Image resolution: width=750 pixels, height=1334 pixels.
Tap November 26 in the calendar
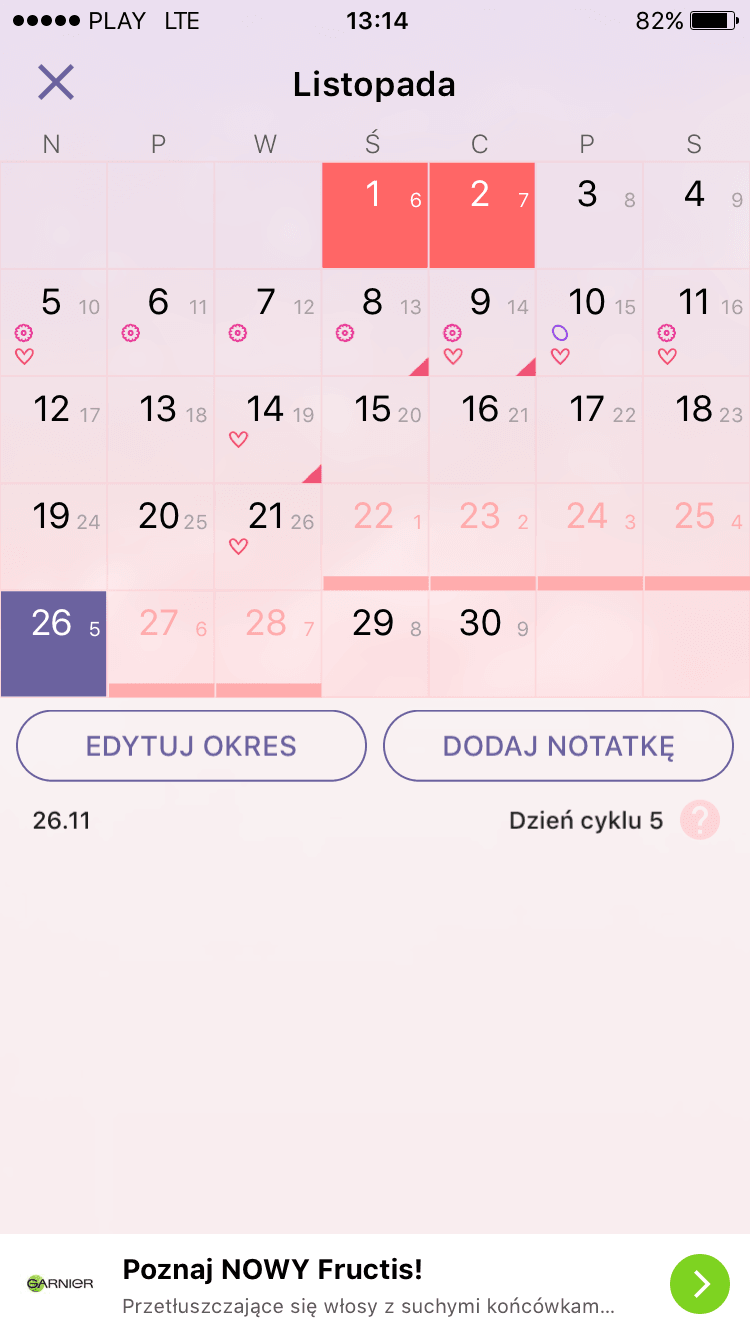point(53,643)
